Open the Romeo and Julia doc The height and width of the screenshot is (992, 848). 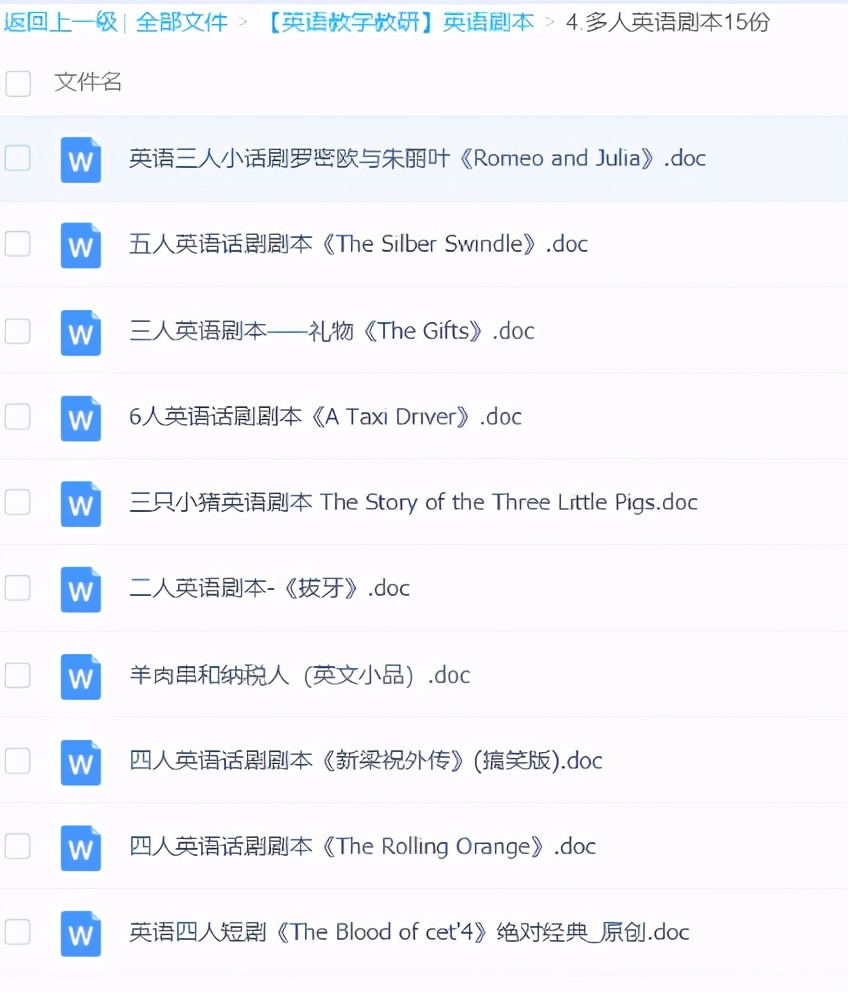click(x=417, y=158)
